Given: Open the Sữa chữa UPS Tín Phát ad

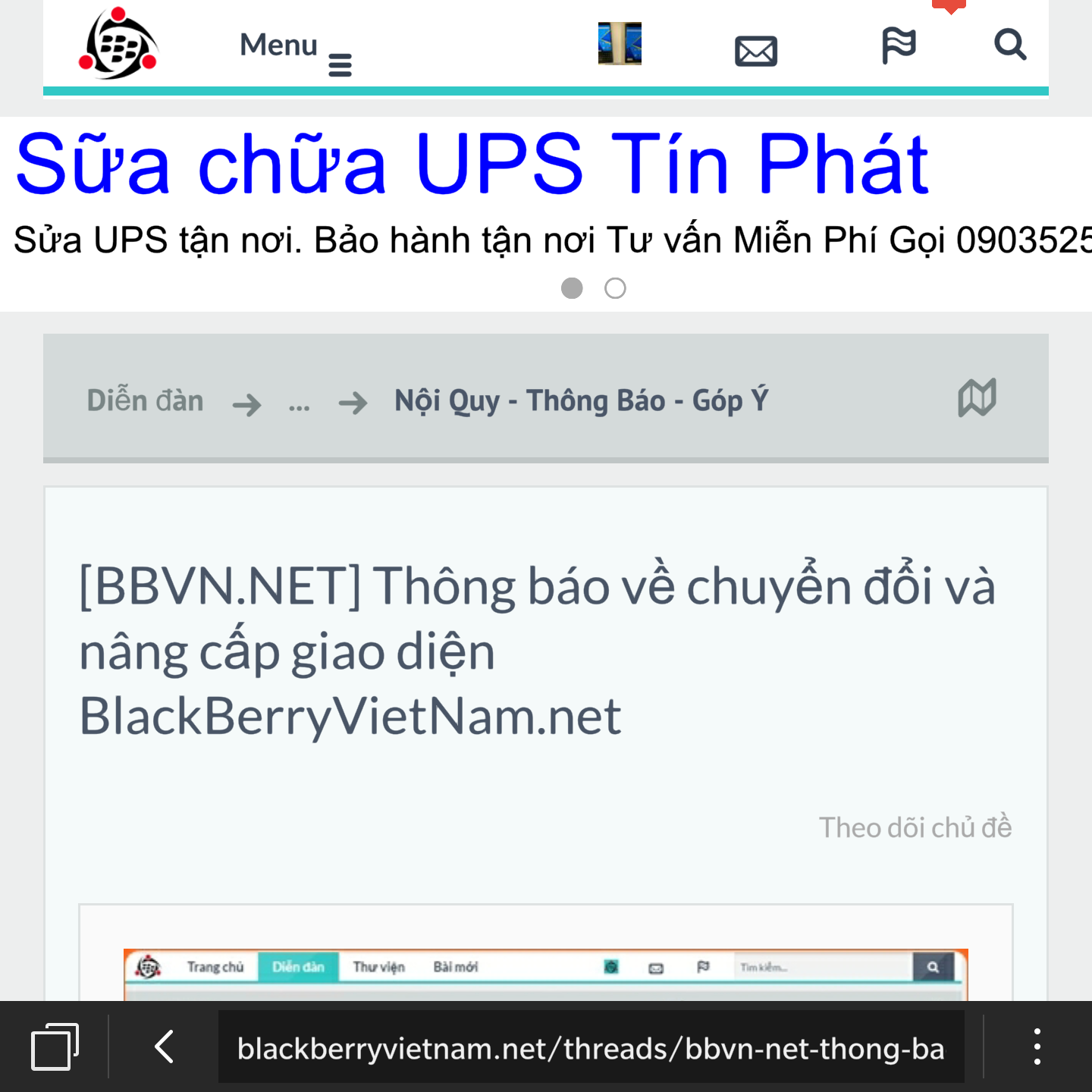Looking at the screenshot, I should click(x=472, y=164).
